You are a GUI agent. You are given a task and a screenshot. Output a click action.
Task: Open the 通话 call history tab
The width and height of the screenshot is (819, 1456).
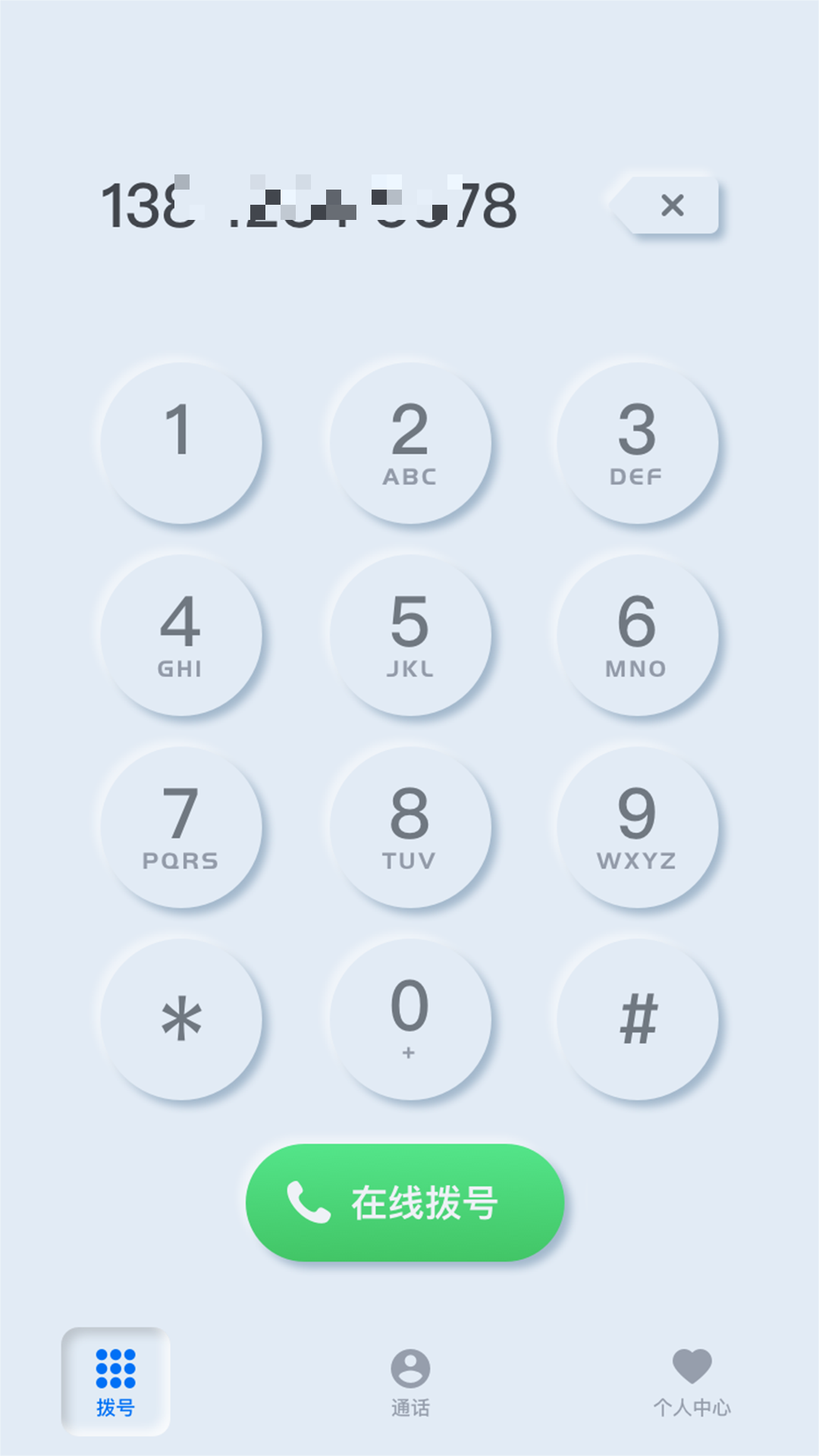click(x=409, y=1380)
